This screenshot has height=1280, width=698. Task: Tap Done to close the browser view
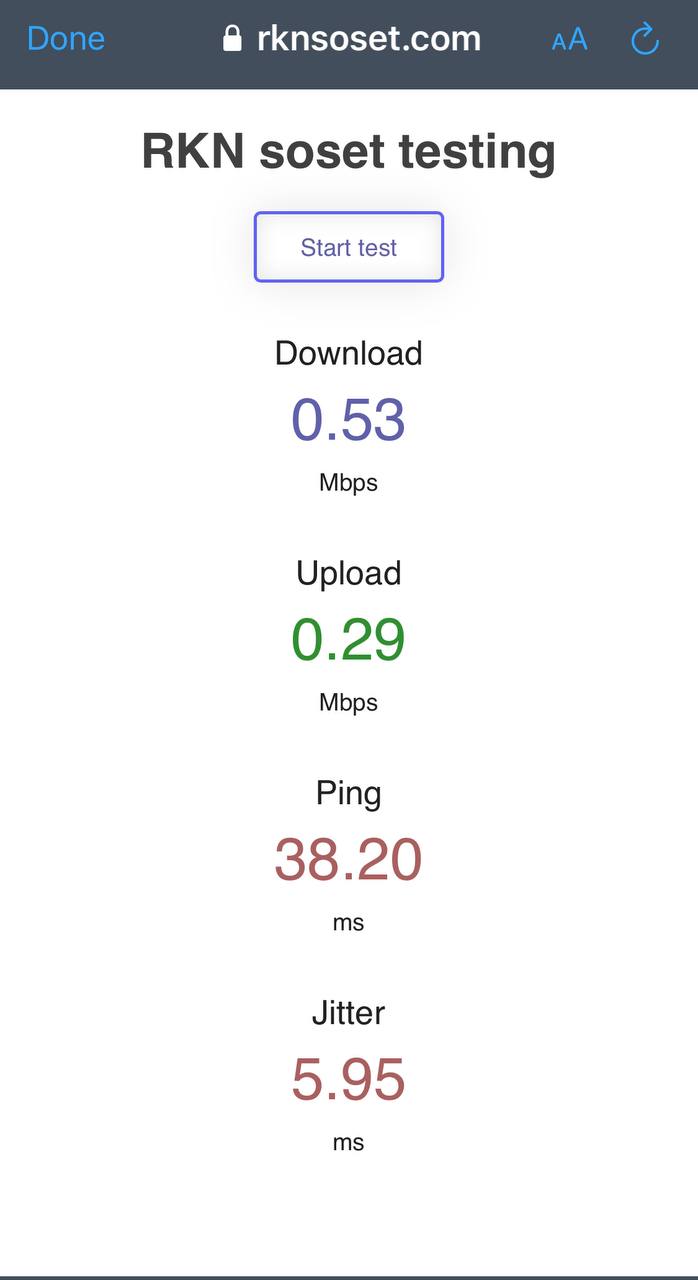coord(66,39)
